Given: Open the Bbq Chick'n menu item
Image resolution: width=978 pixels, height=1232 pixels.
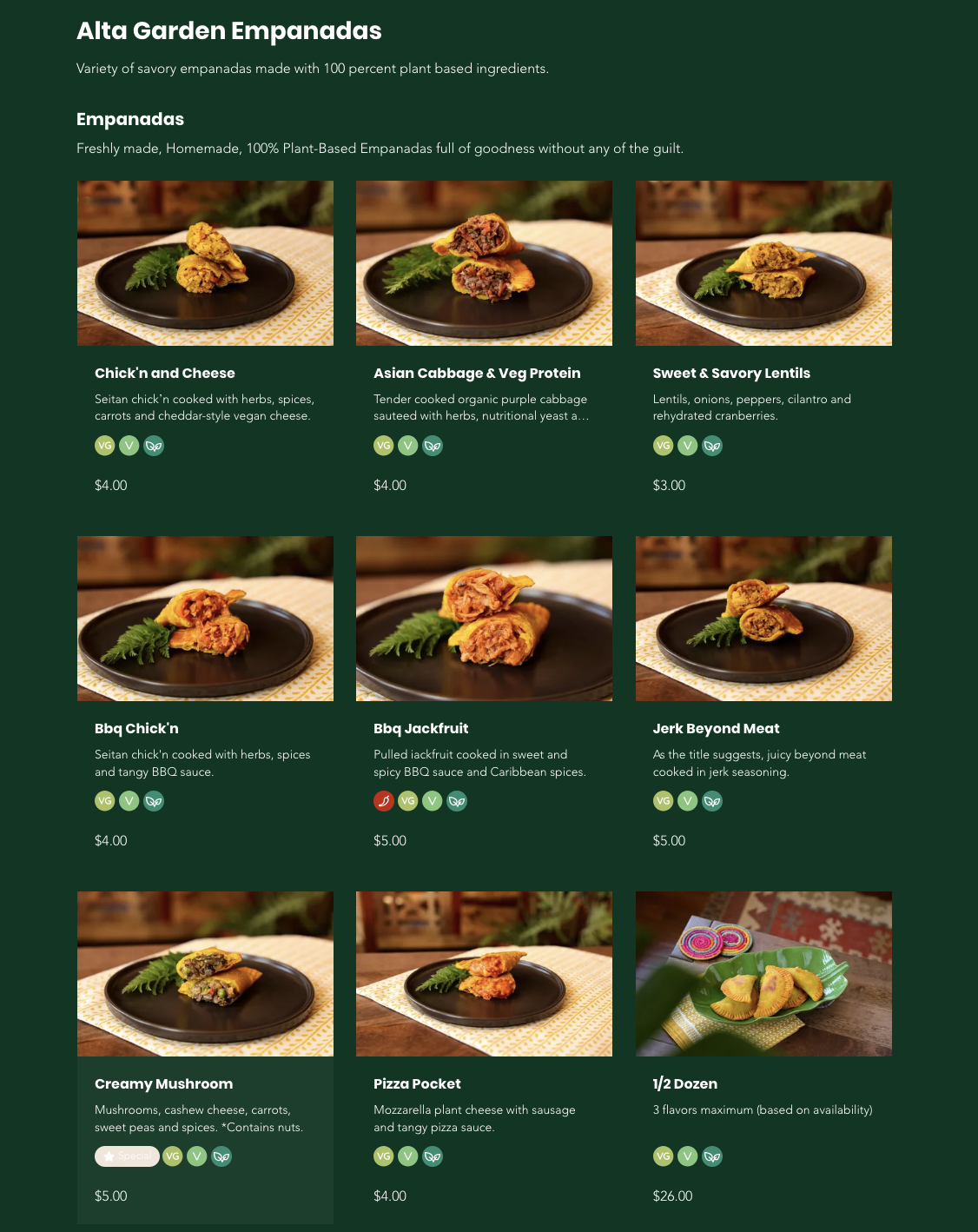Looking at the screenshot, I should coord(205,702).
